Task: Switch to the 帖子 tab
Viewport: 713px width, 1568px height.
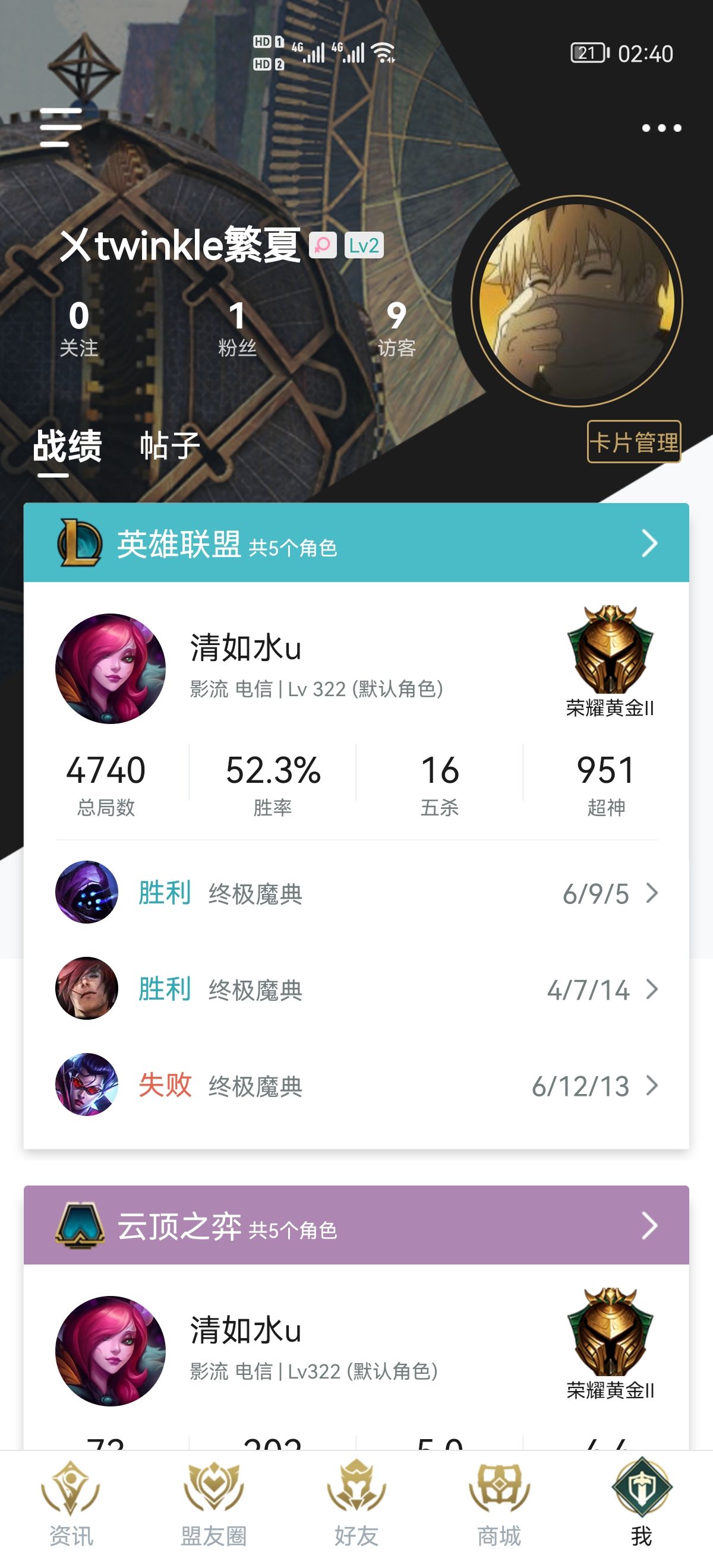Action: (x=170, y=445)
